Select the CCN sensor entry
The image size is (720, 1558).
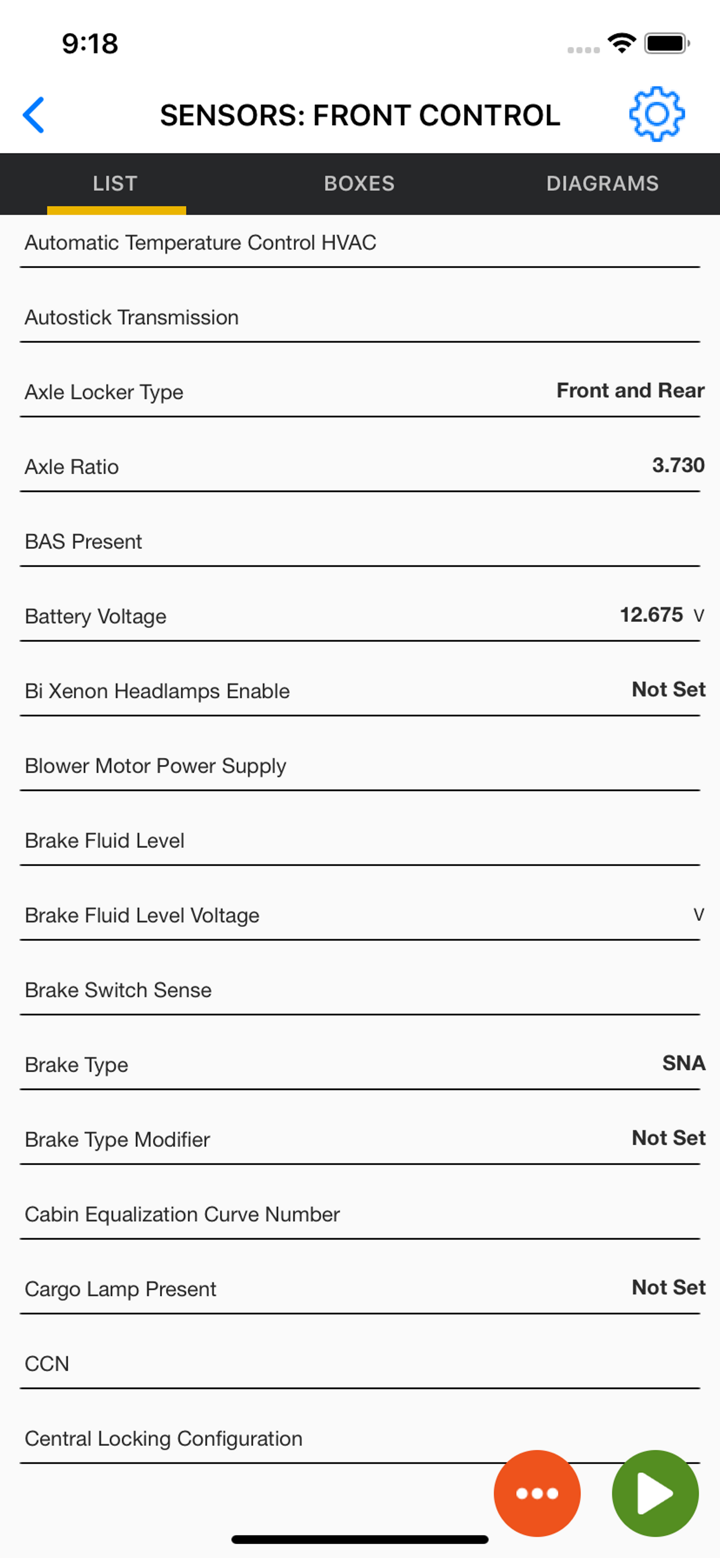pos(360,1363)
